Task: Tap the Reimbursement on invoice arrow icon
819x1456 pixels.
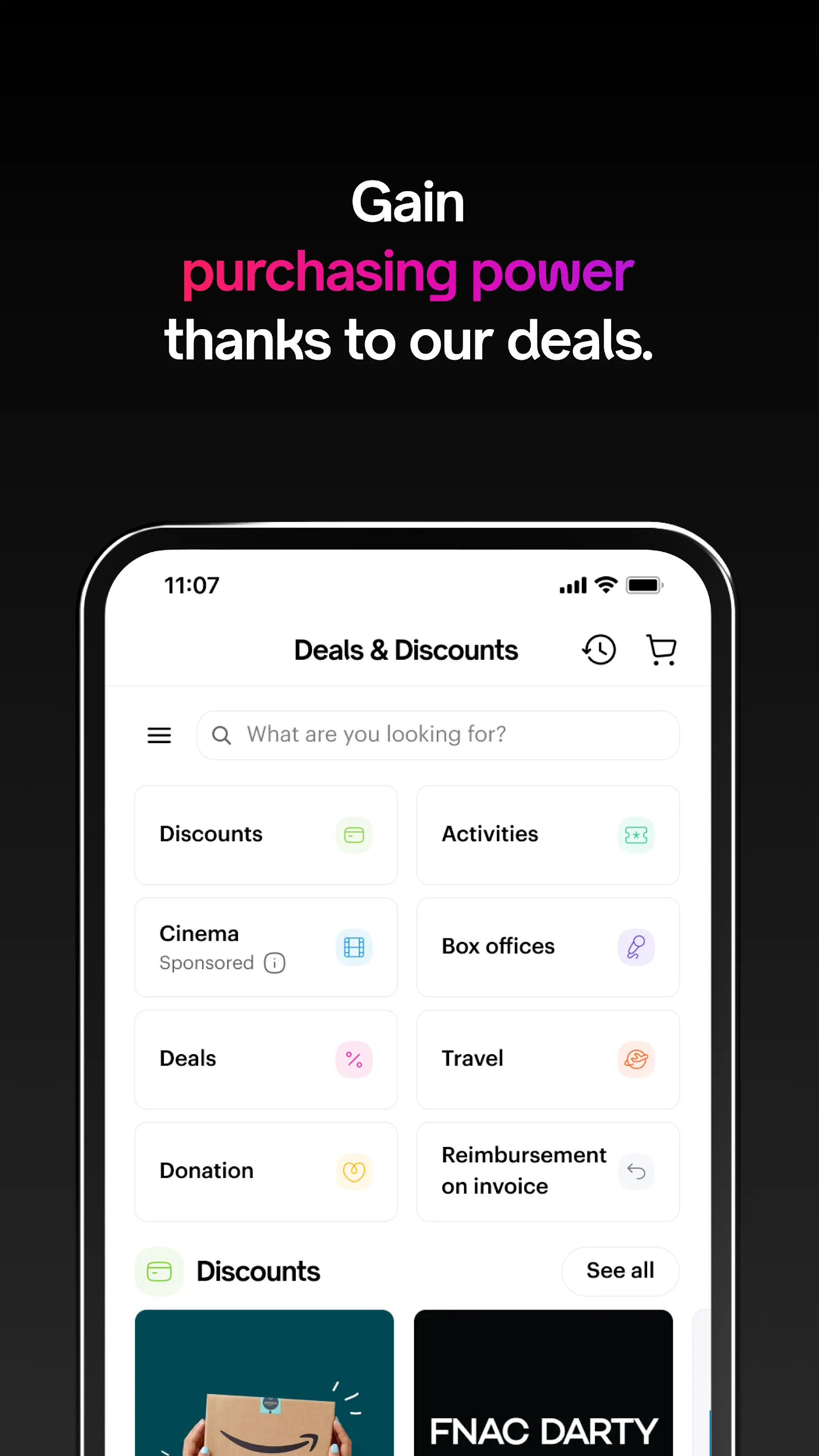Action: pos(636,1170)
